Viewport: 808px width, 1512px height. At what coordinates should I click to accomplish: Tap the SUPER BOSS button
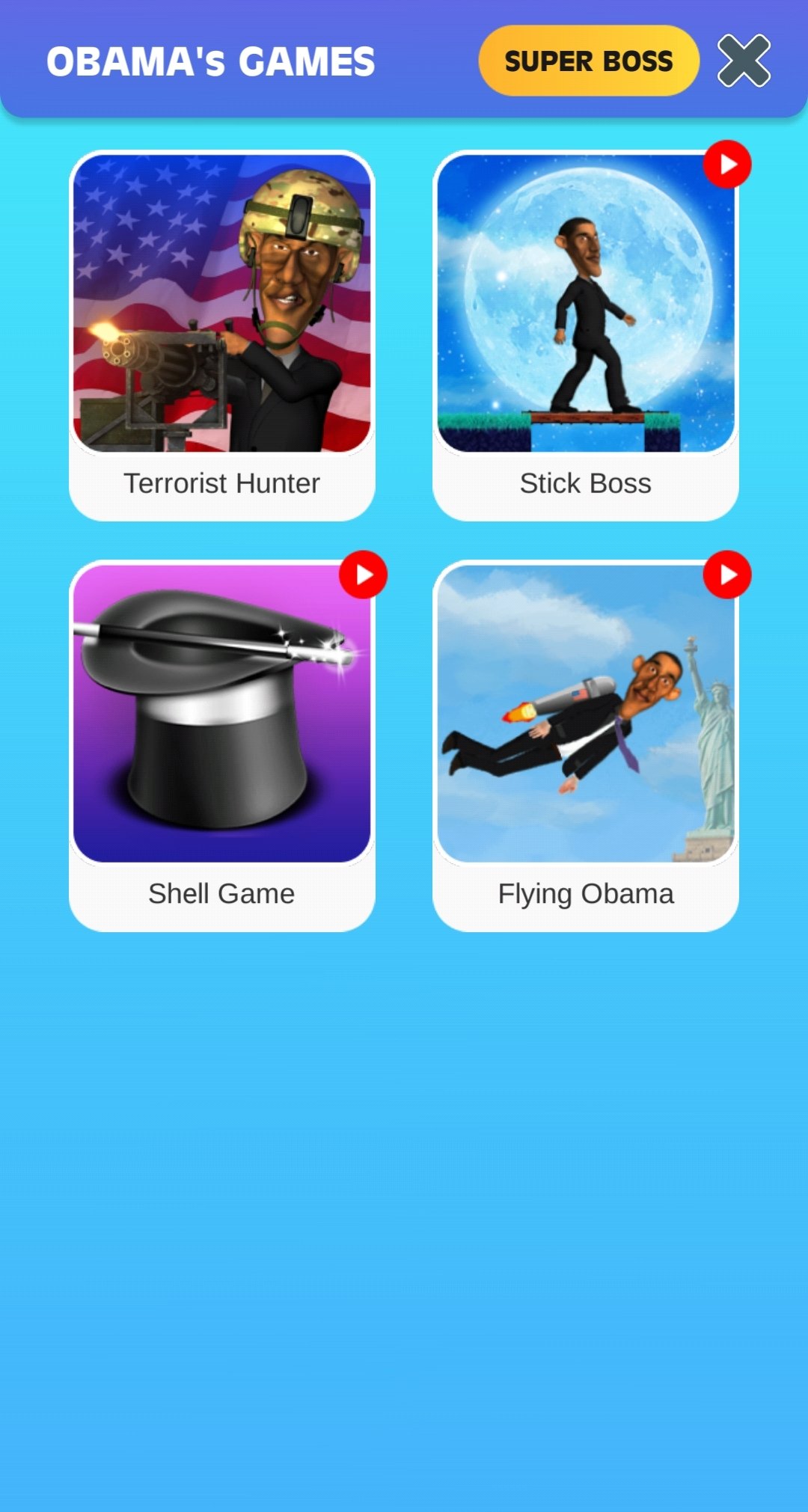588,61
